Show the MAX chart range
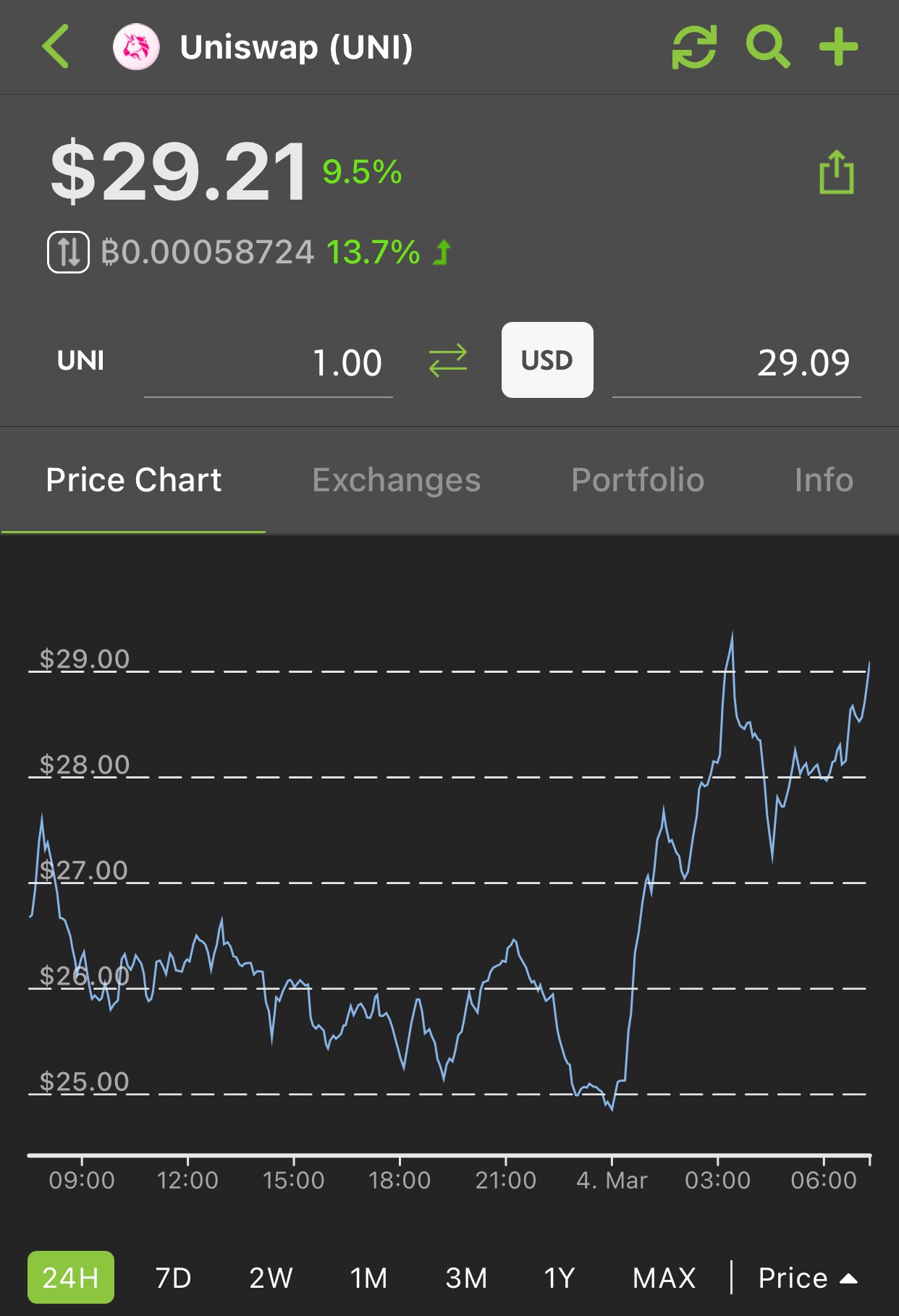This screenshot has width=899, height=1316. [664, 1278]
